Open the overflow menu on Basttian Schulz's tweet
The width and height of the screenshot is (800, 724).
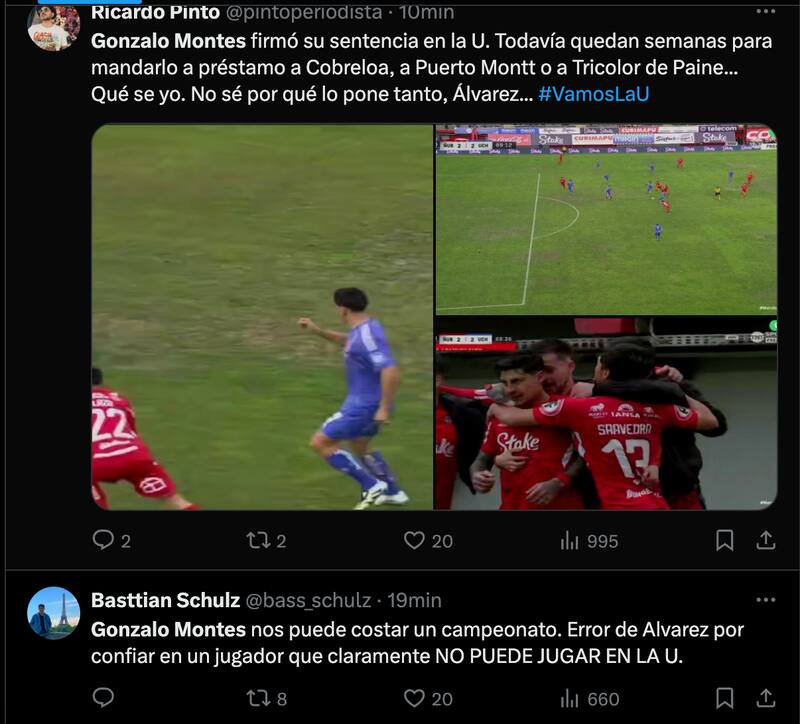[x=766, y=600]
